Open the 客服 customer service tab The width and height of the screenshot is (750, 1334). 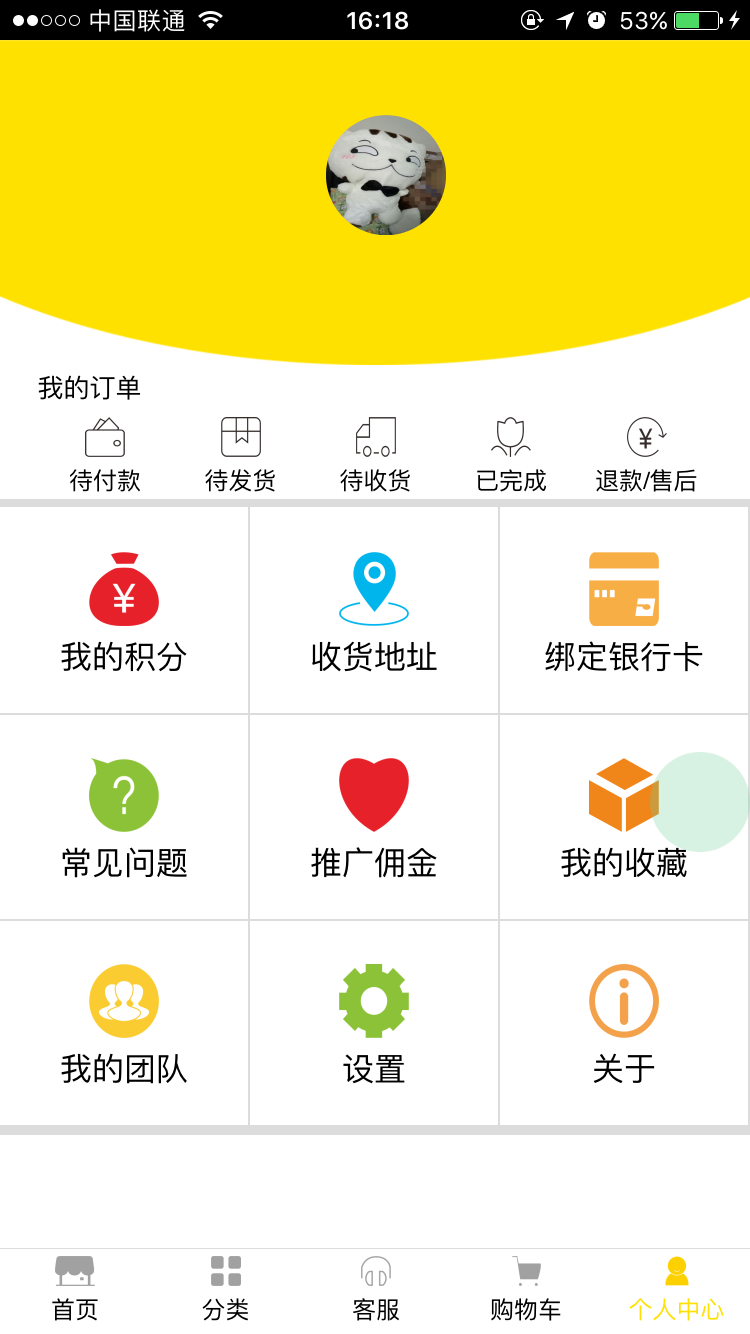coord(376,1290)
